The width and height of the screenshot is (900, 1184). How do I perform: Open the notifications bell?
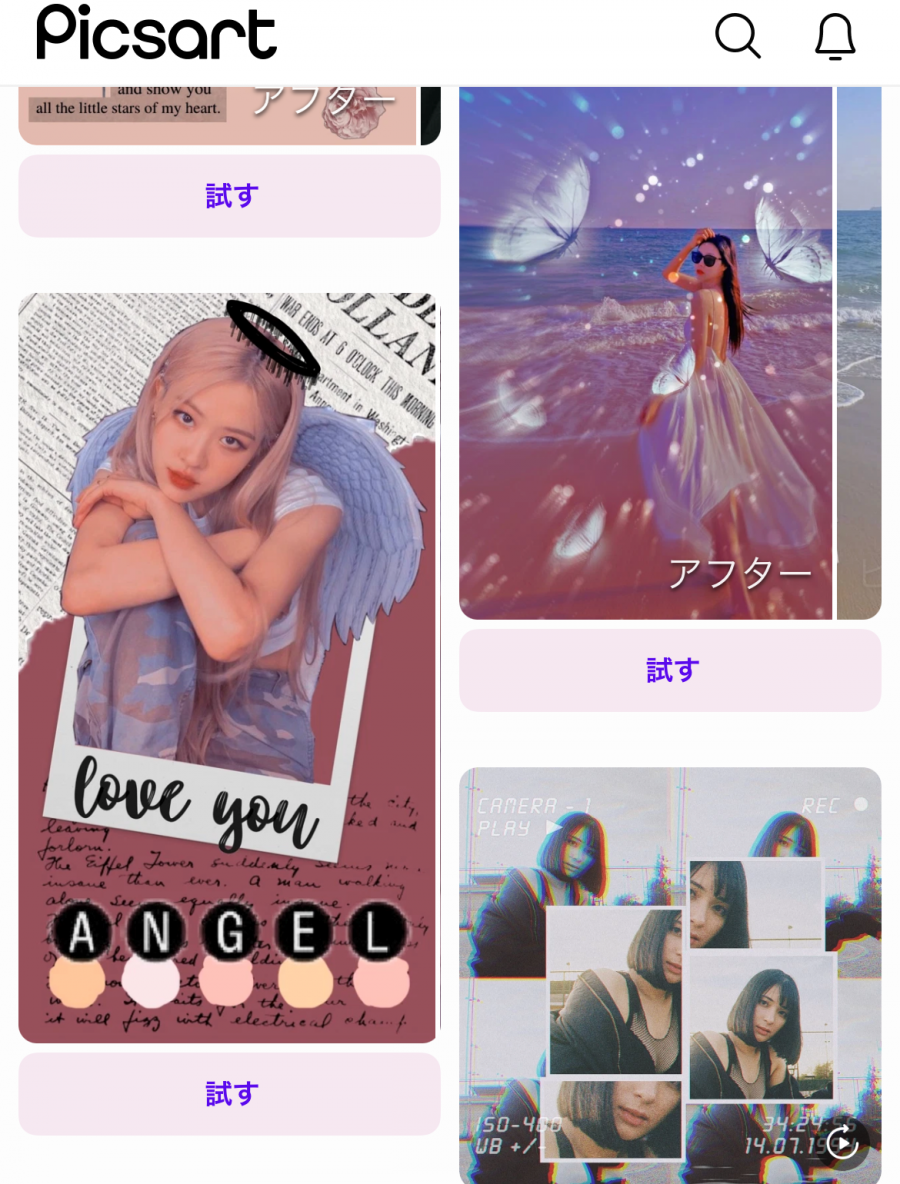tap(835, 38)
